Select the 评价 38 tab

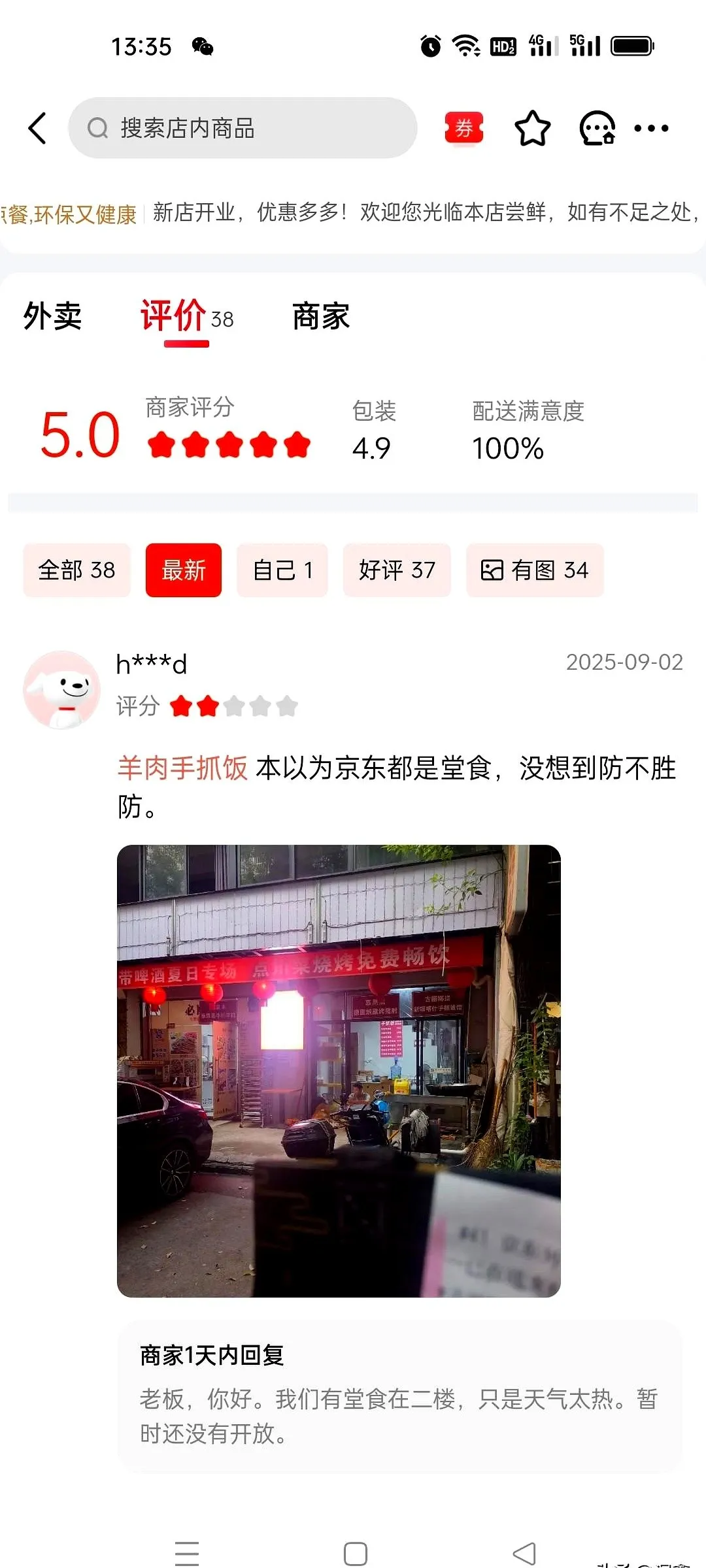click(x=186, y=318)
